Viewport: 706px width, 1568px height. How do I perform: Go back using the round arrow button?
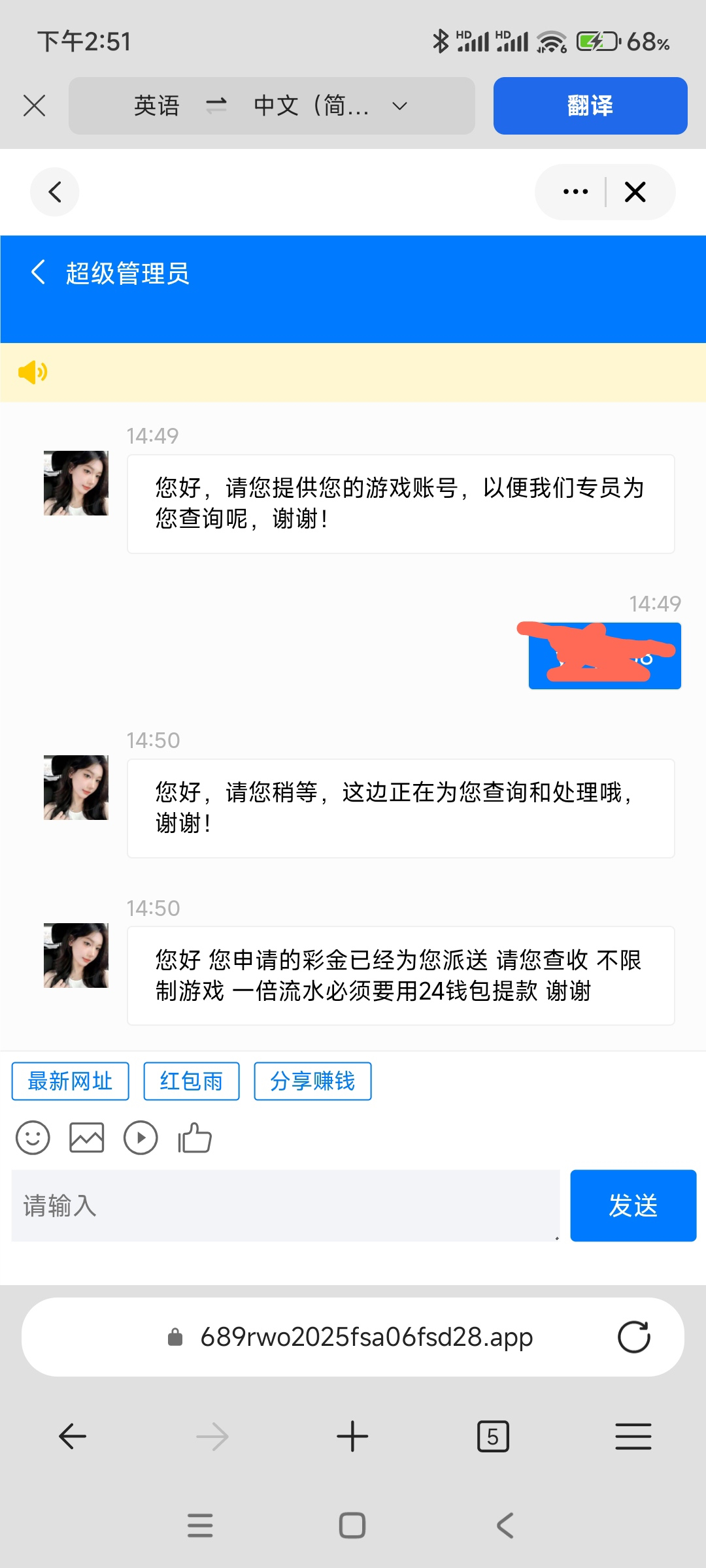(55, 192)
